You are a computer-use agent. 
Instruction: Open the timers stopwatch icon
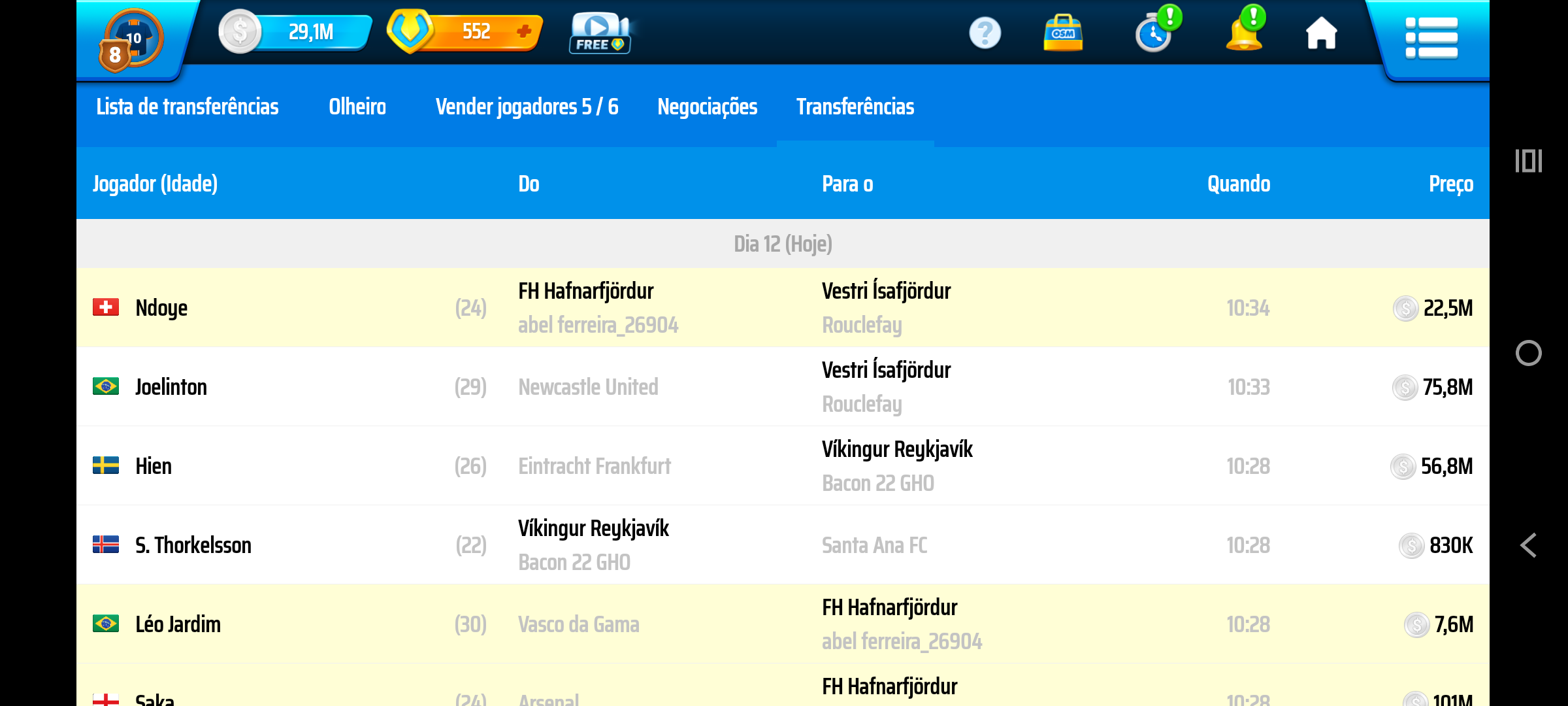coord(1154,33)
